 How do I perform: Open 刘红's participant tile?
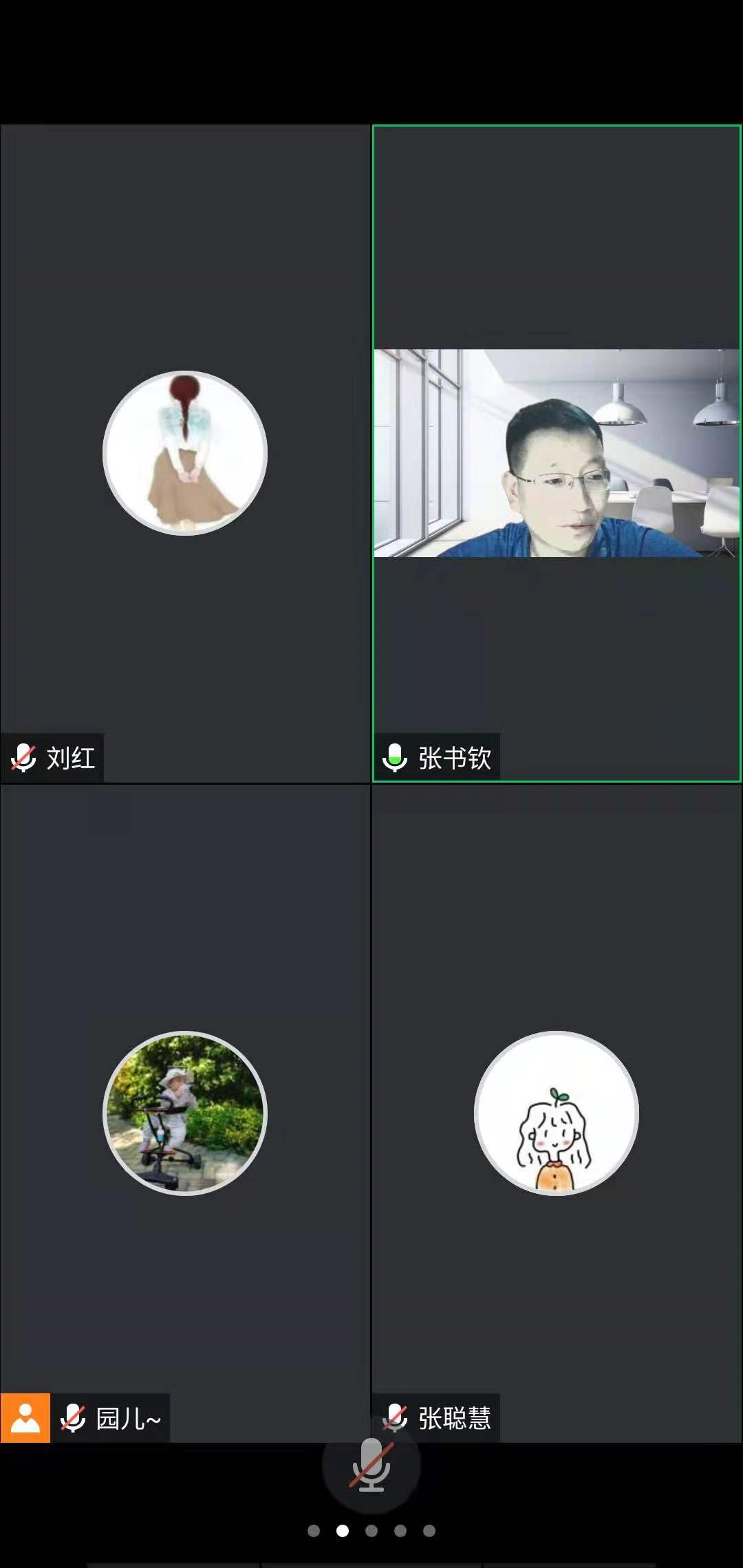185,453
